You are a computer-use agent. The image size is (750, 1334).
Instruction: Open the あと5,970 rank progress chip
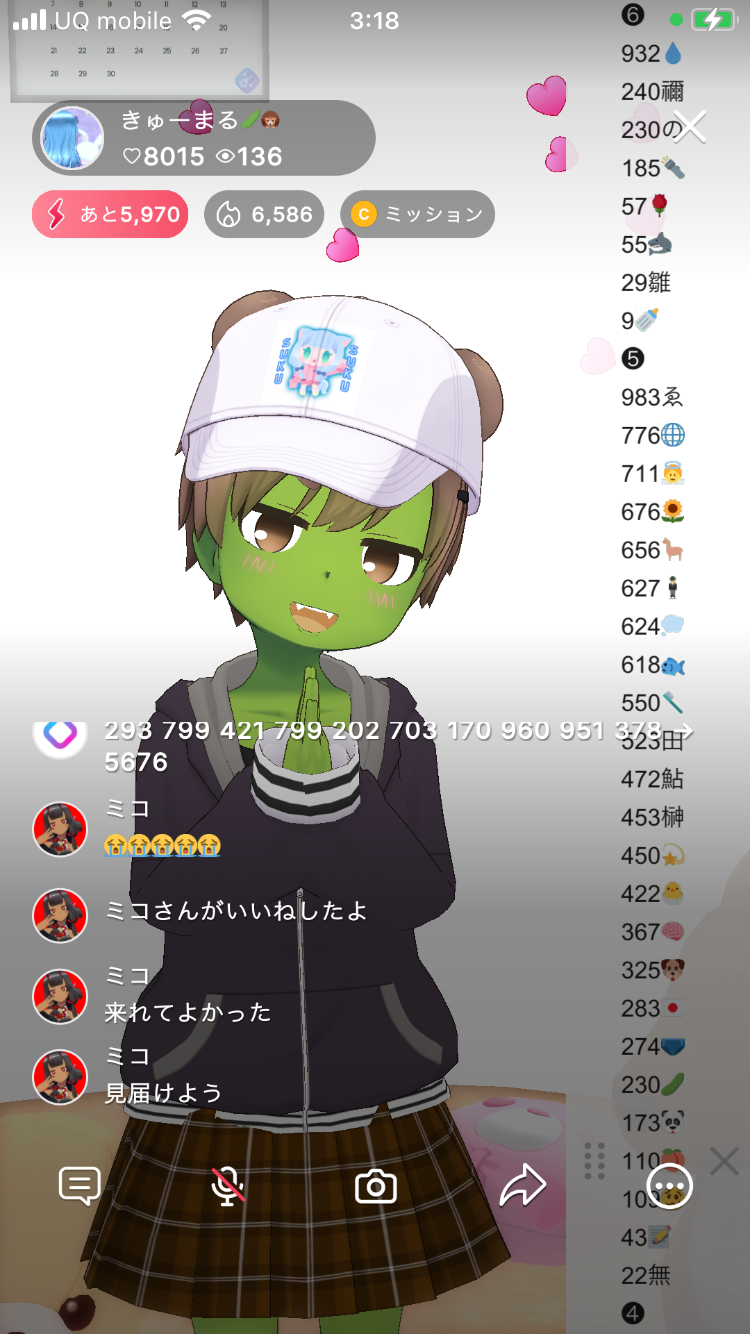110,214
